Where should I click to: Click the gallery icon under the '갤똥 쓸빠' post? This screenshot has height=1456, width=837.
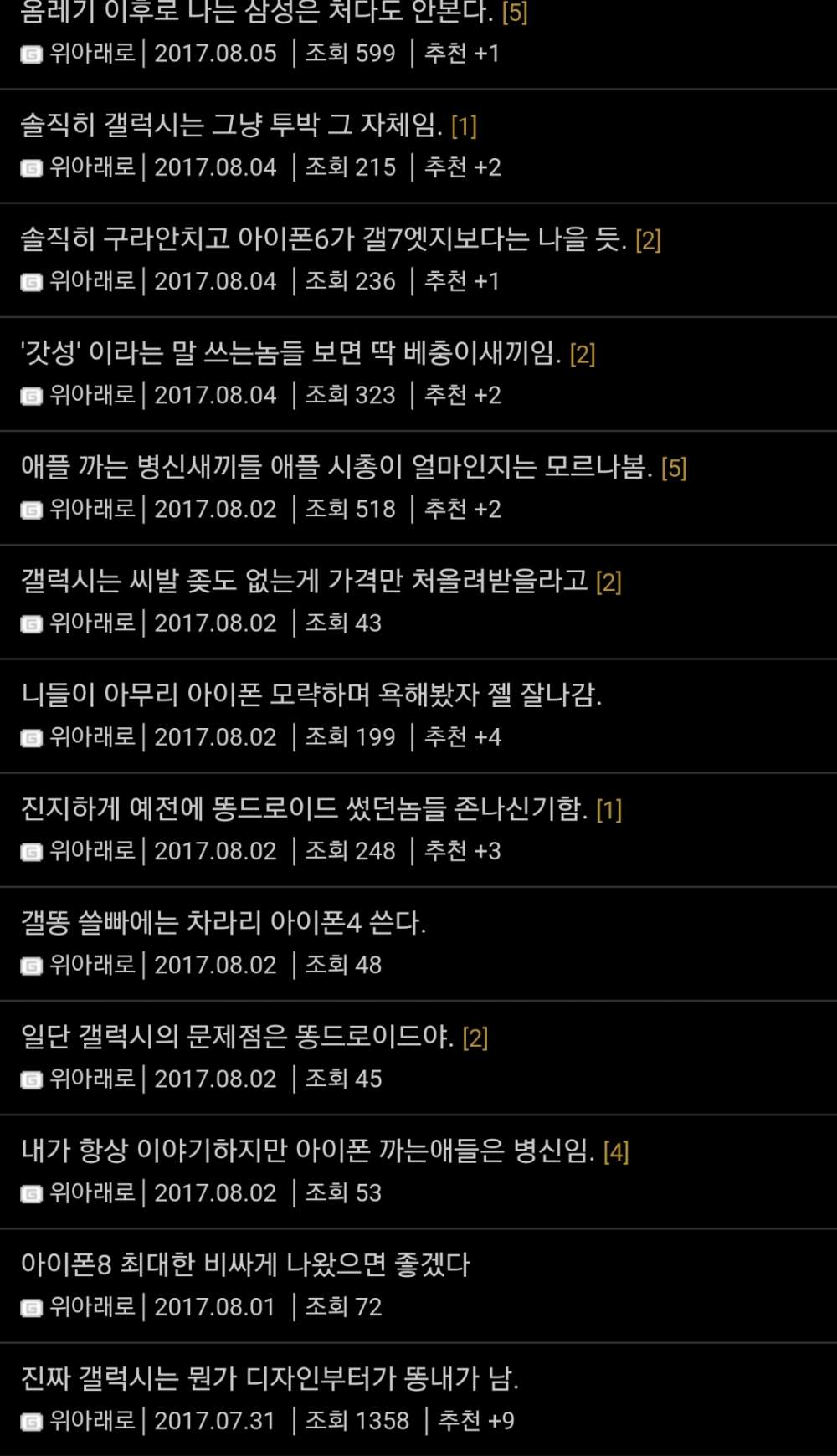pyautogui.click(x=30, y=965)
